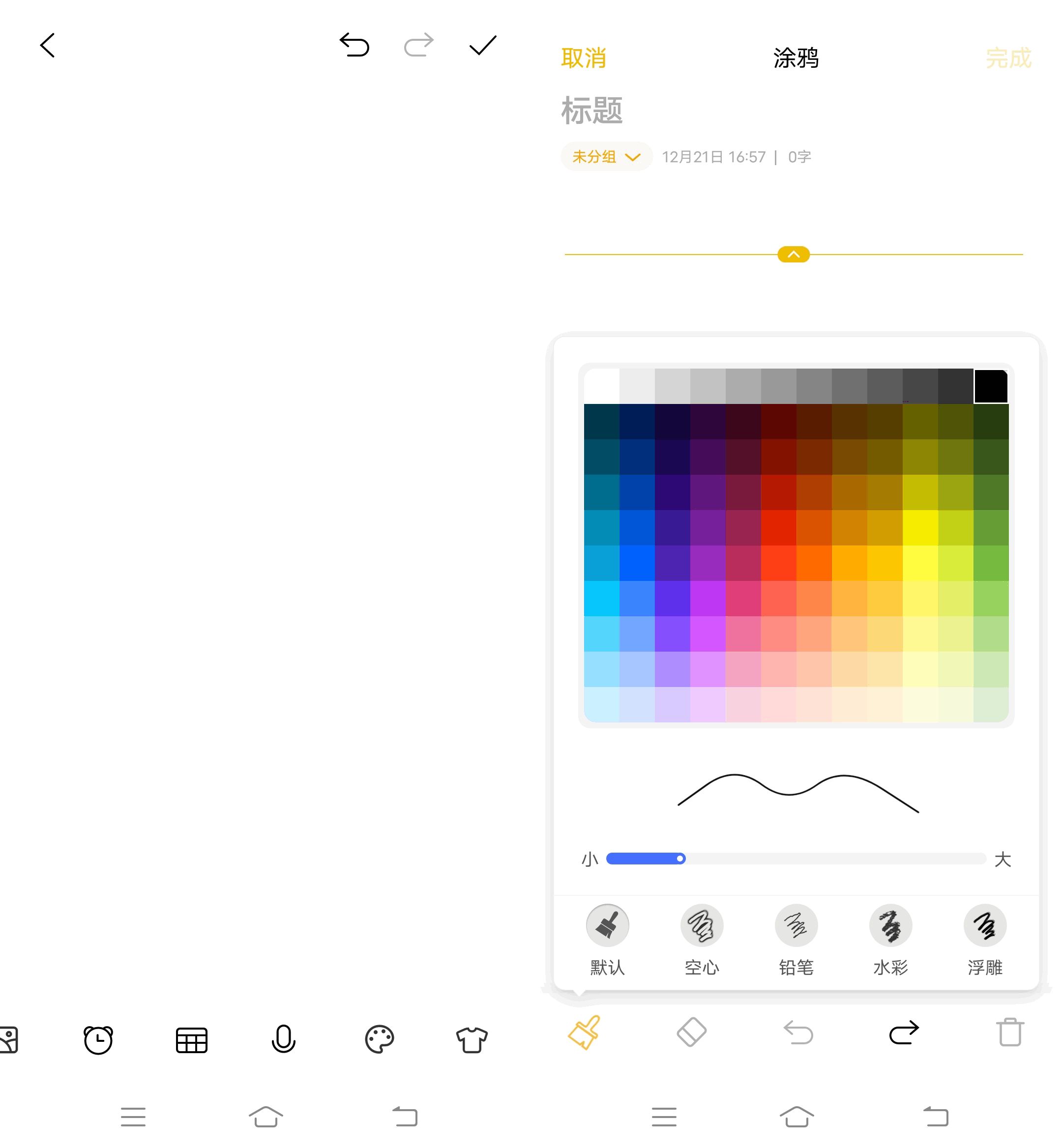Select the 浮雕 emboss brush
1062x1148 pixels.
tap(984, 926)
